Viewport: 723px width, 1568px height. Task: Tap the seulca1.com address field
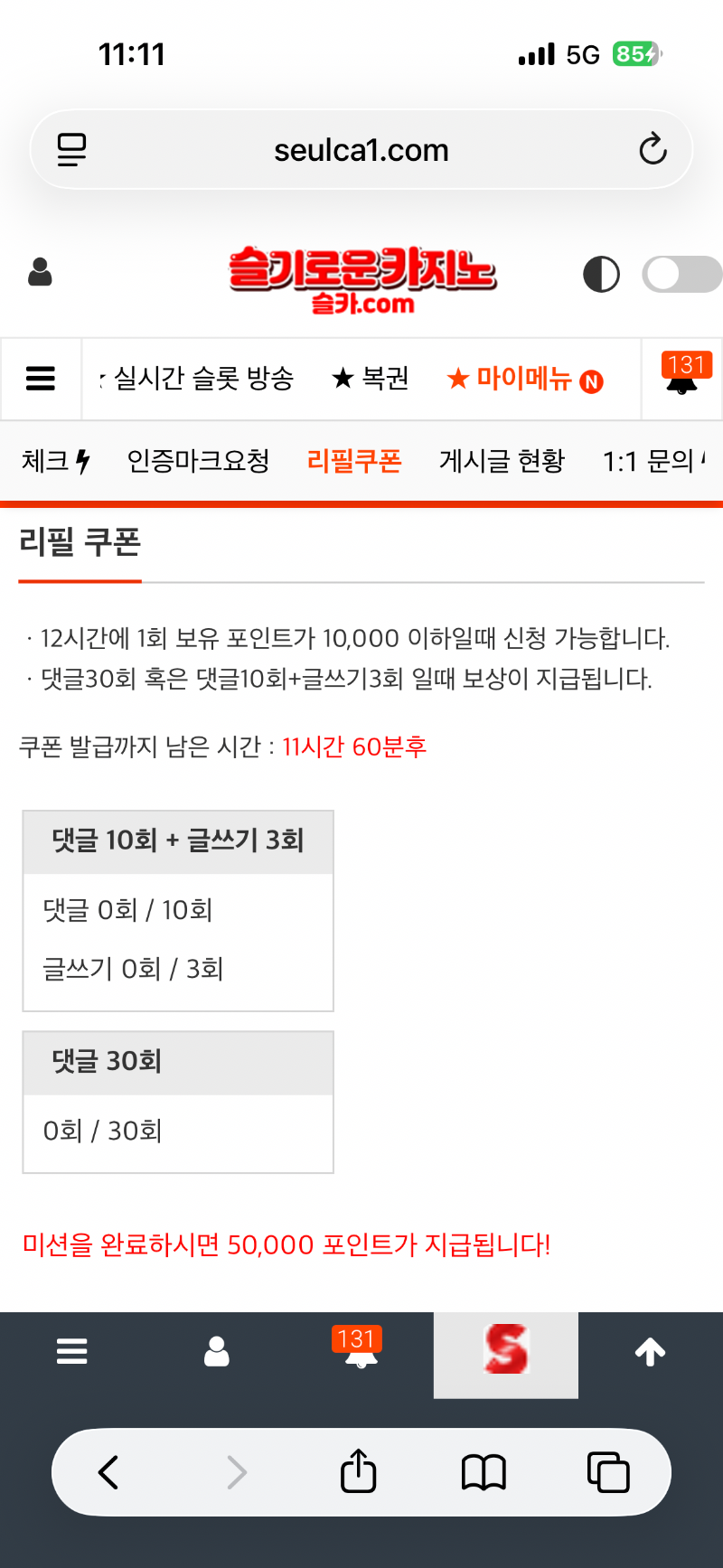[361, 150]
